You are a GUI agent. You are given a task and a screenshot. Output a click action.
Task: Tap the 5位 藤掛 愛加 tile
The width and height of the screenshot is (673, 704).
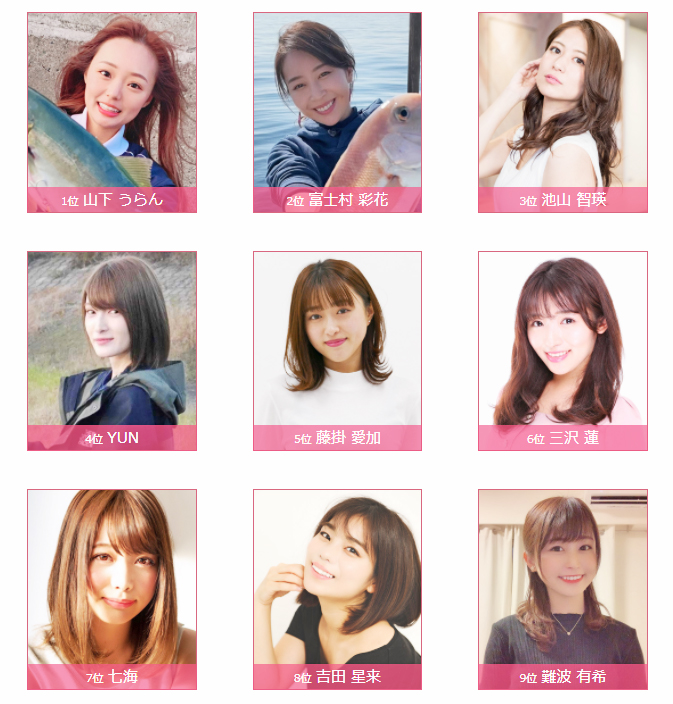coord(337,350)
